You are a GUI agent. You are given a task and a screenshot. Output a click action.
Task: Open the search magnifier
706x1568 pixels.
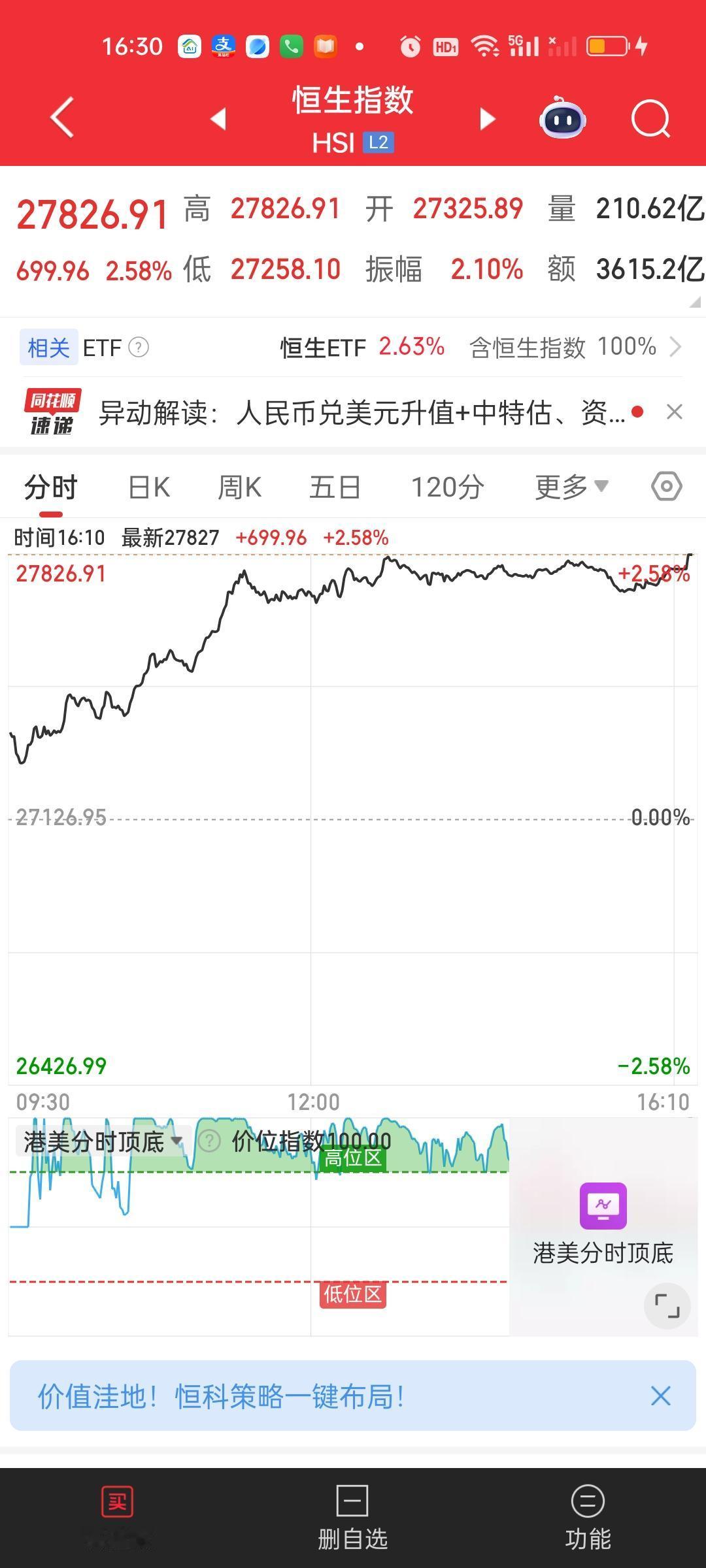650,118
